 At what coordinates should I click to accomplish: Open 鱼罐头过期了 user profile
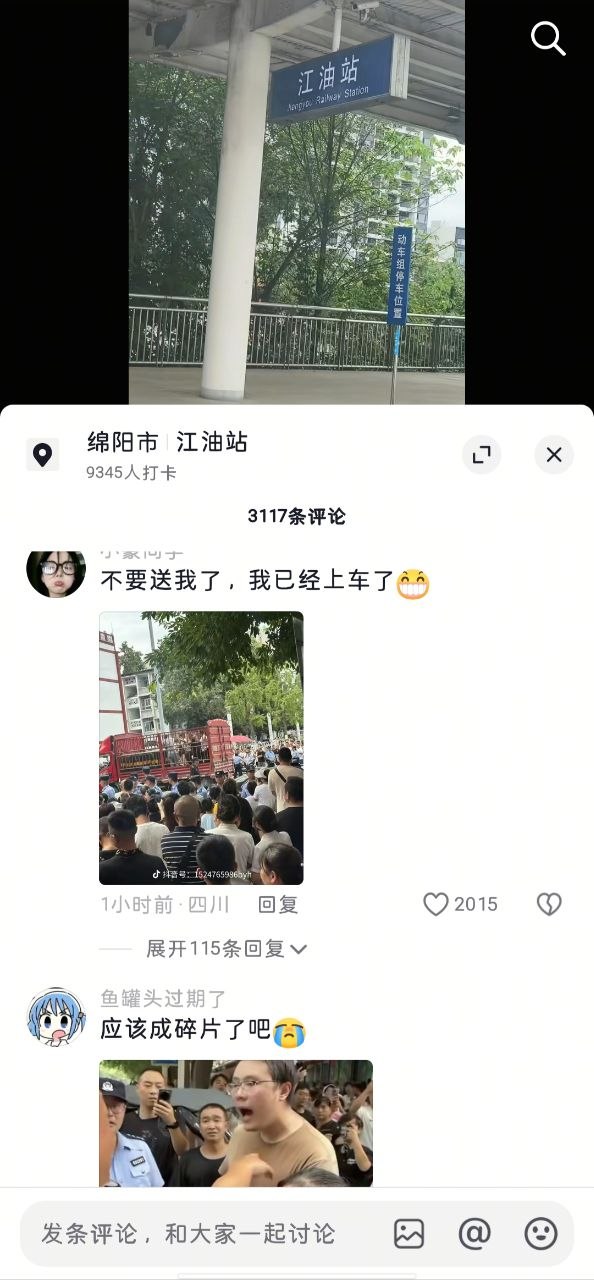(163, 998)
